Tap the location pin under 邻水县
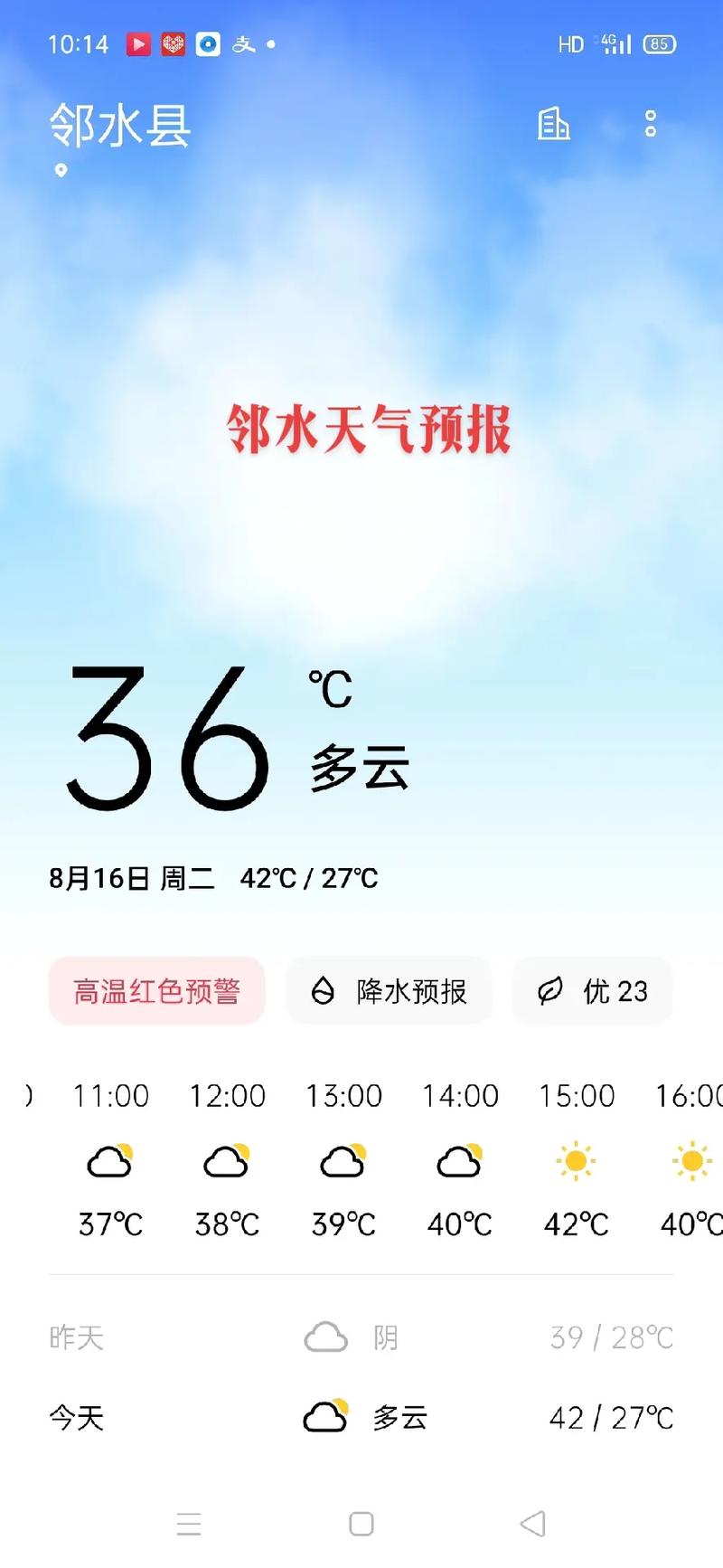Viewport: 723px width, 1568px height. 61,170
